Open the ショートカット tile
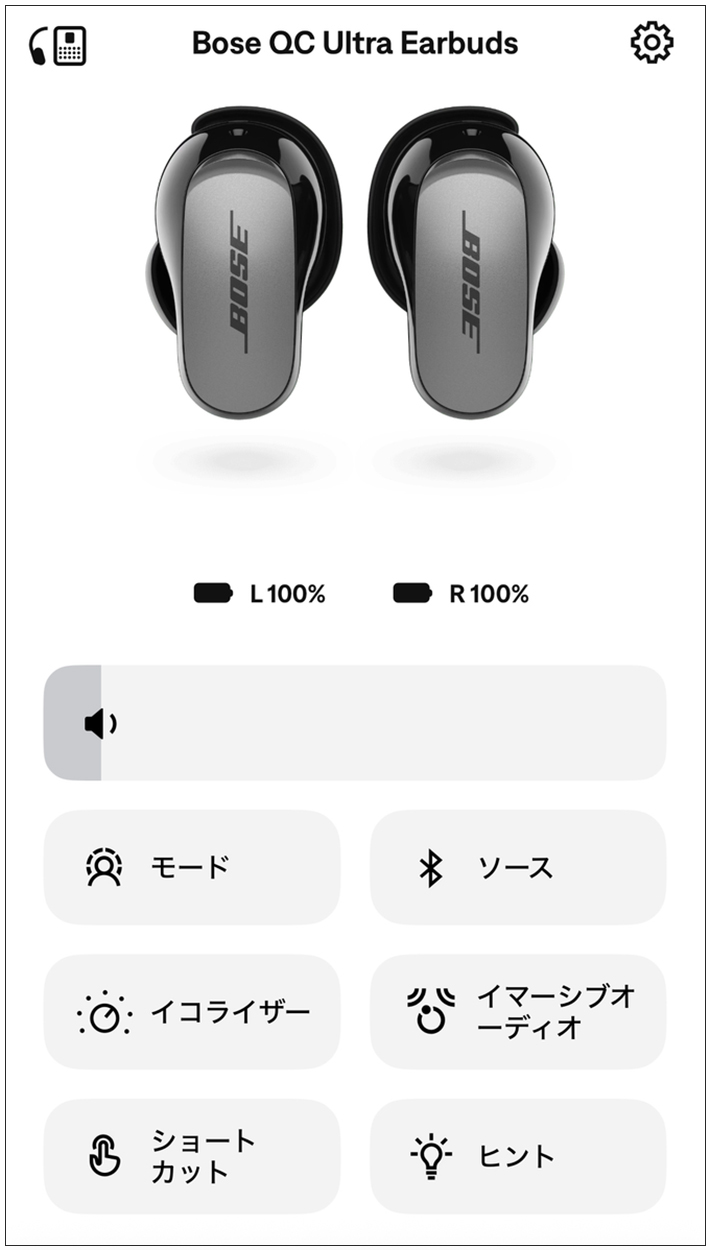This screenshot has width=710, height=1250. point(192,1156)
